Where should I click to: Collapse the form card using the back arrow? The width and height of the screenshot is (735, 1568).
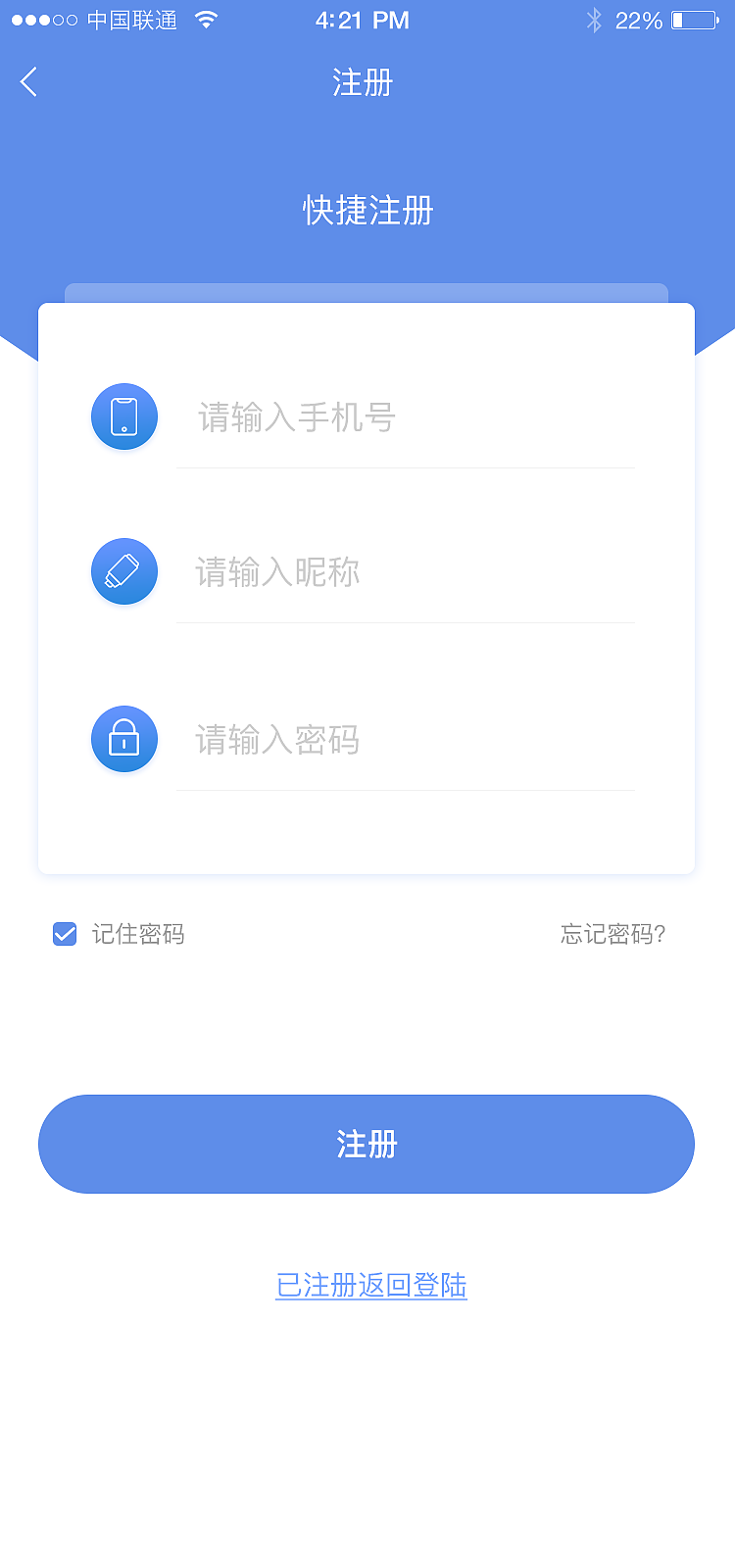tap(27, 82)
